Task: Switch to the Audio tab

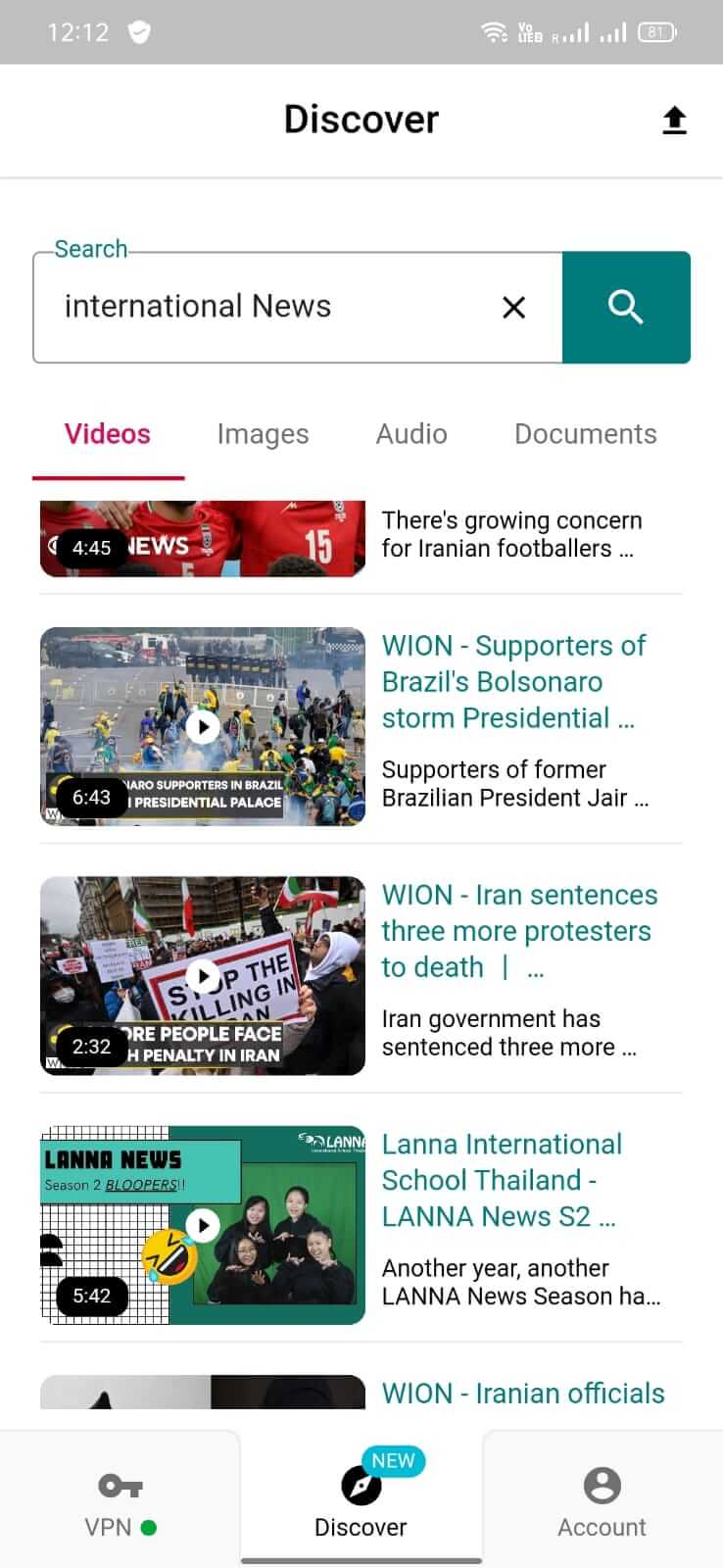Action: [x=411, y=434]
